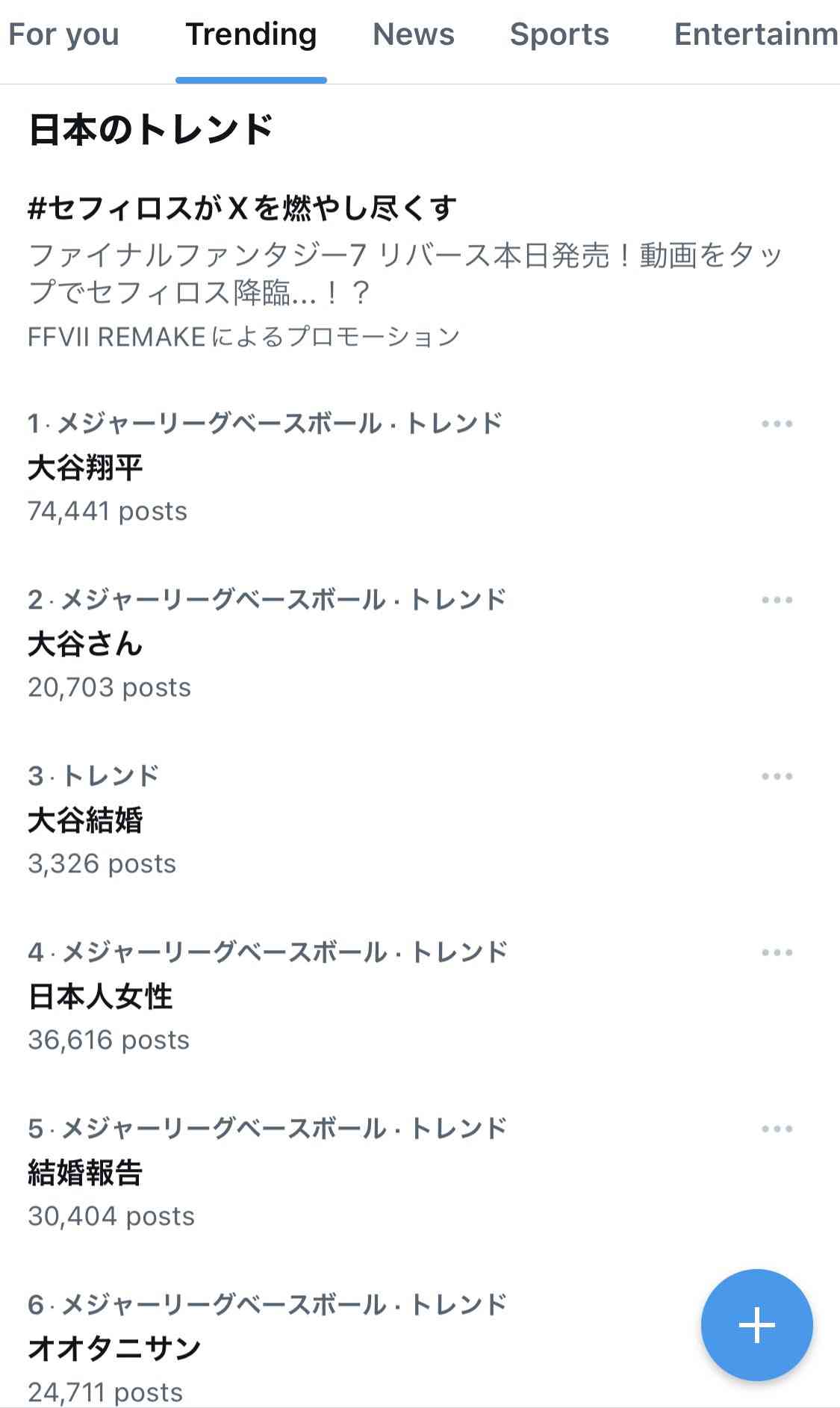The image size is (840, 1408).
Task: Select the Trending tab
Action: pos(251,35)
